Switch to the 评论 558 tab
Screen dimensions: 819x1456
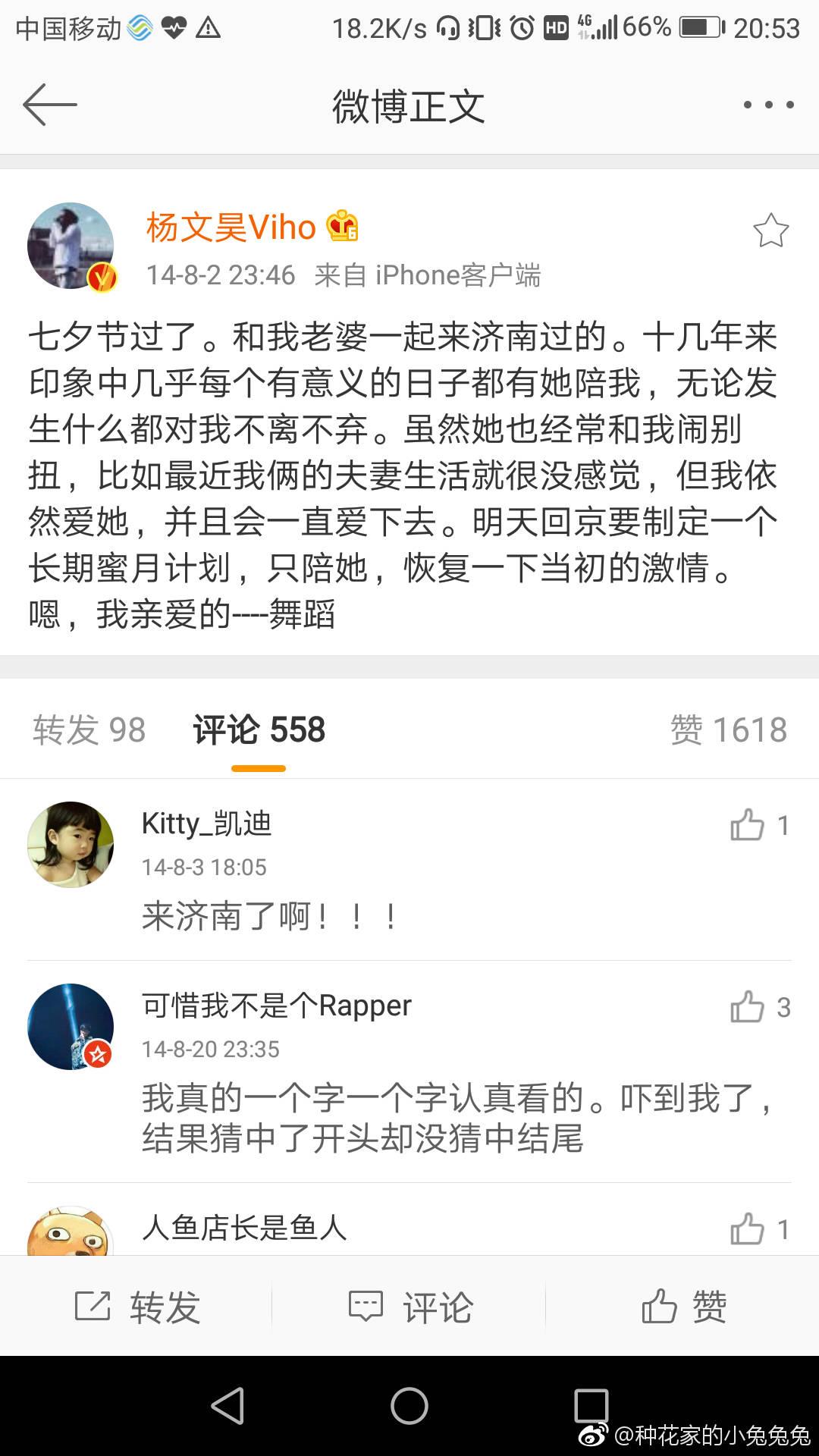(x=259, y=730)
